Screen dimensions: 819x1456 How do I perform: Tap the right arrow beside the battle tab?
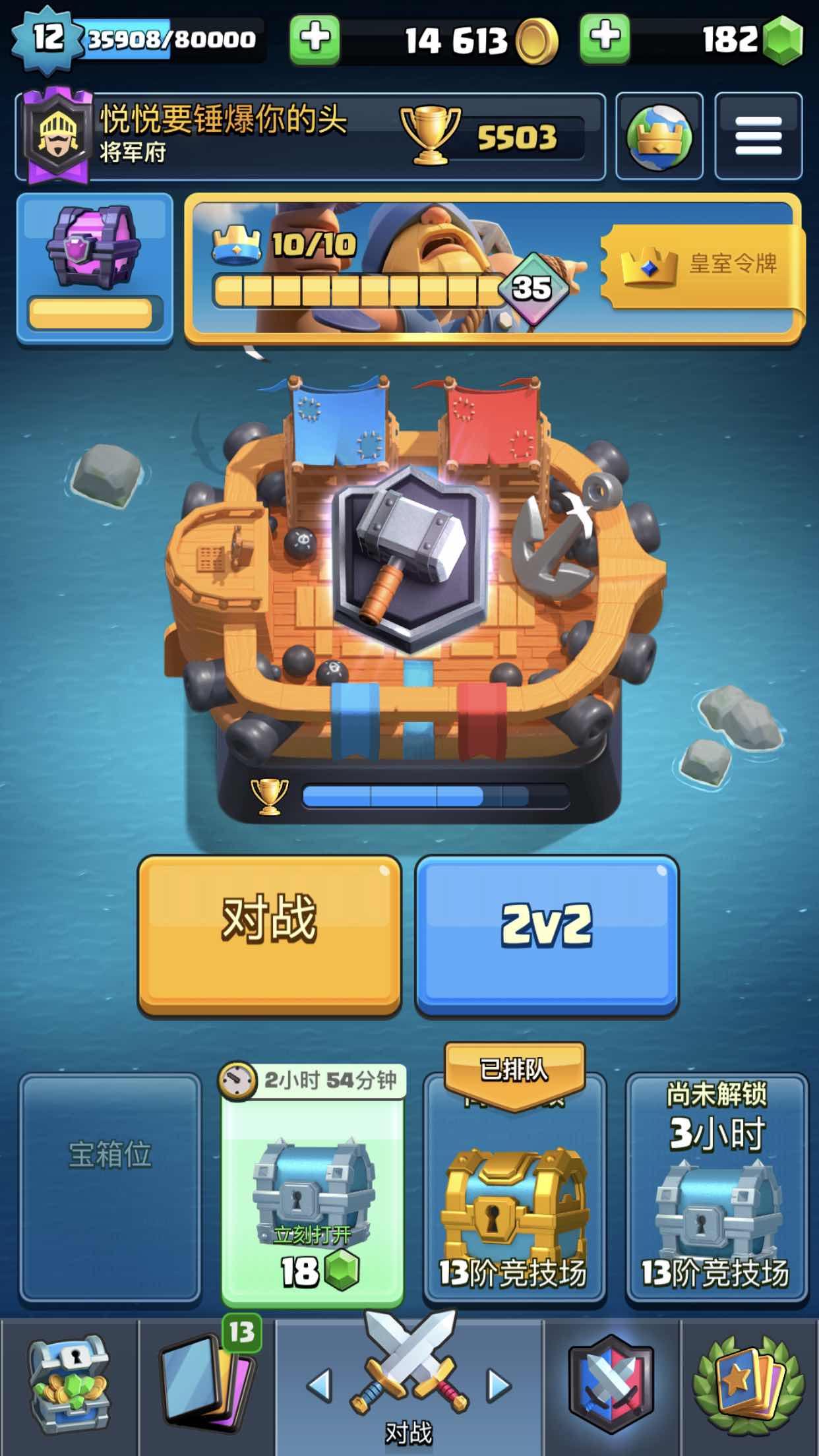click(x=499, y=1385)
